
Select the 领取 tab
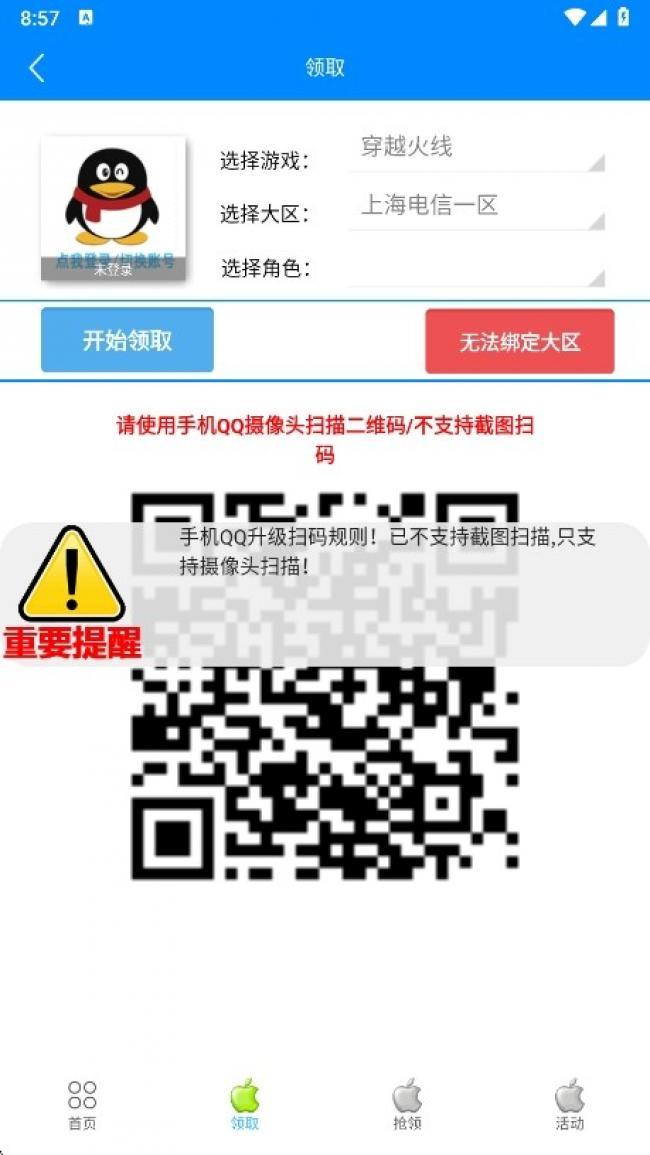click(245, 1105)
